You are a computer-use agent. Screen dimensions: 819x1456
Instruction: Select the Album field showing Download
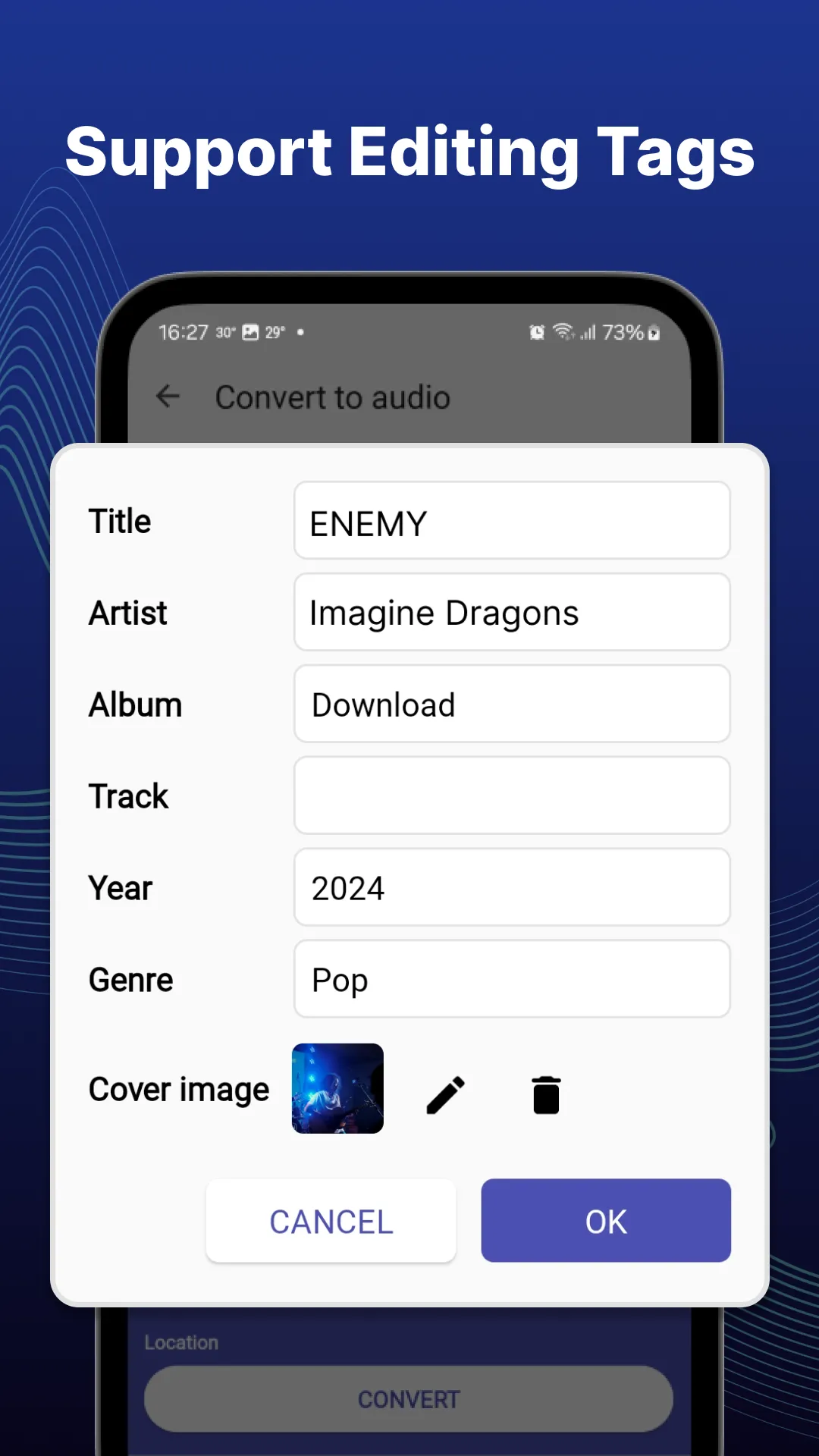point(511,704)
